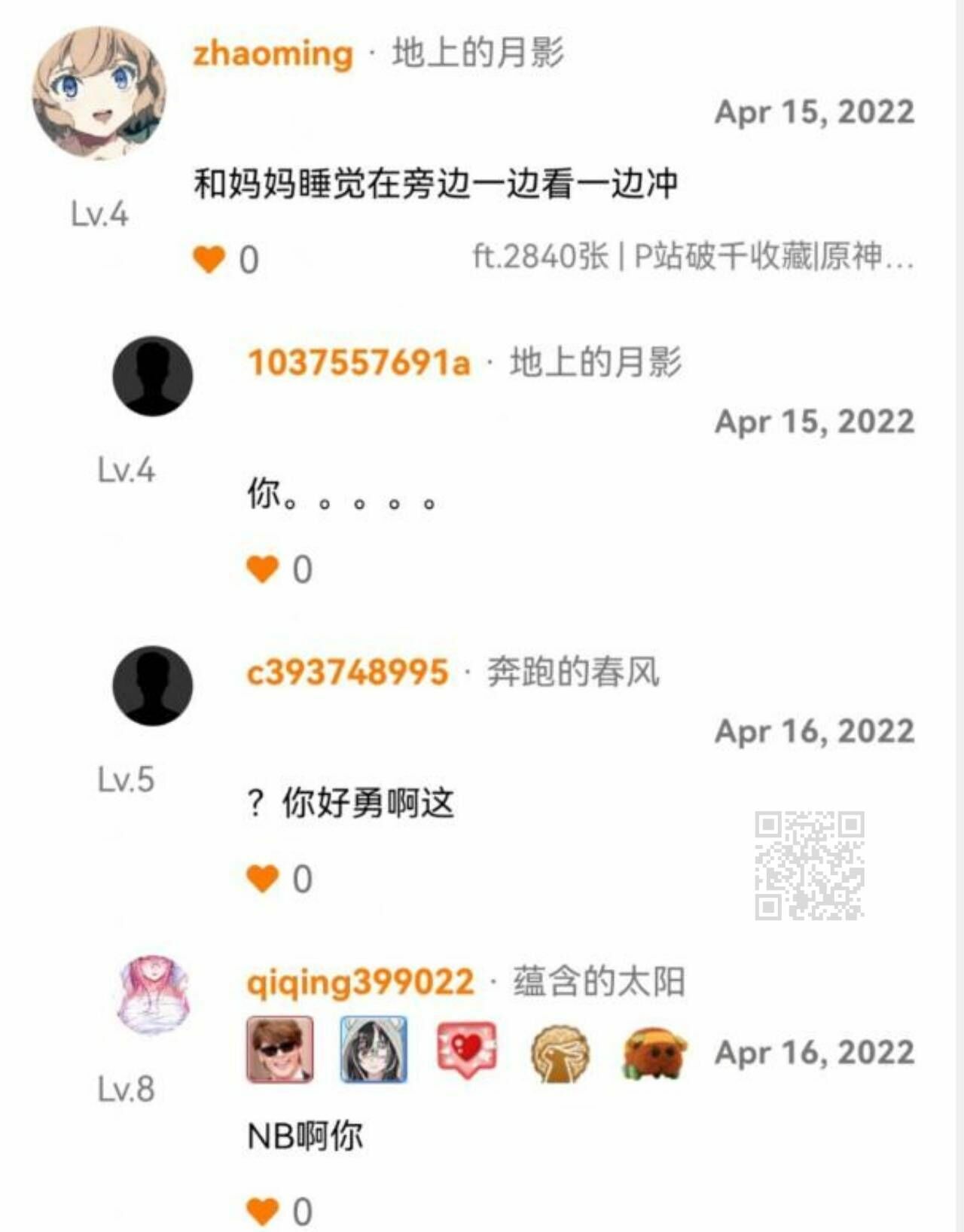The height and width of the screenshot is (1232, 964).
Task: Like the comment by 1037557691a
Action: 263,569
